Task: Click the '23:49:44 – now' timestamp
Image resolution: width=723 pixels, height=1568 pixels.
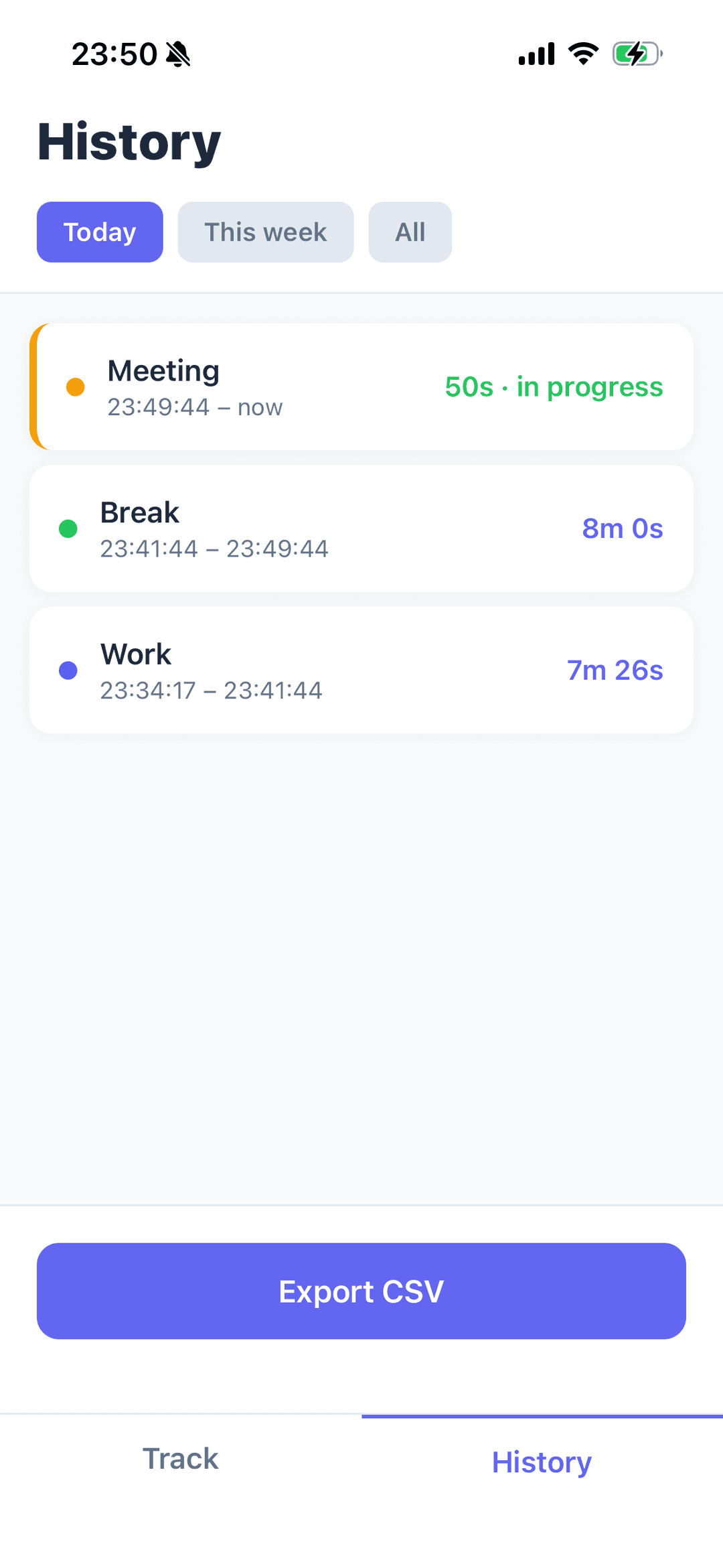Action: [195, 407]
